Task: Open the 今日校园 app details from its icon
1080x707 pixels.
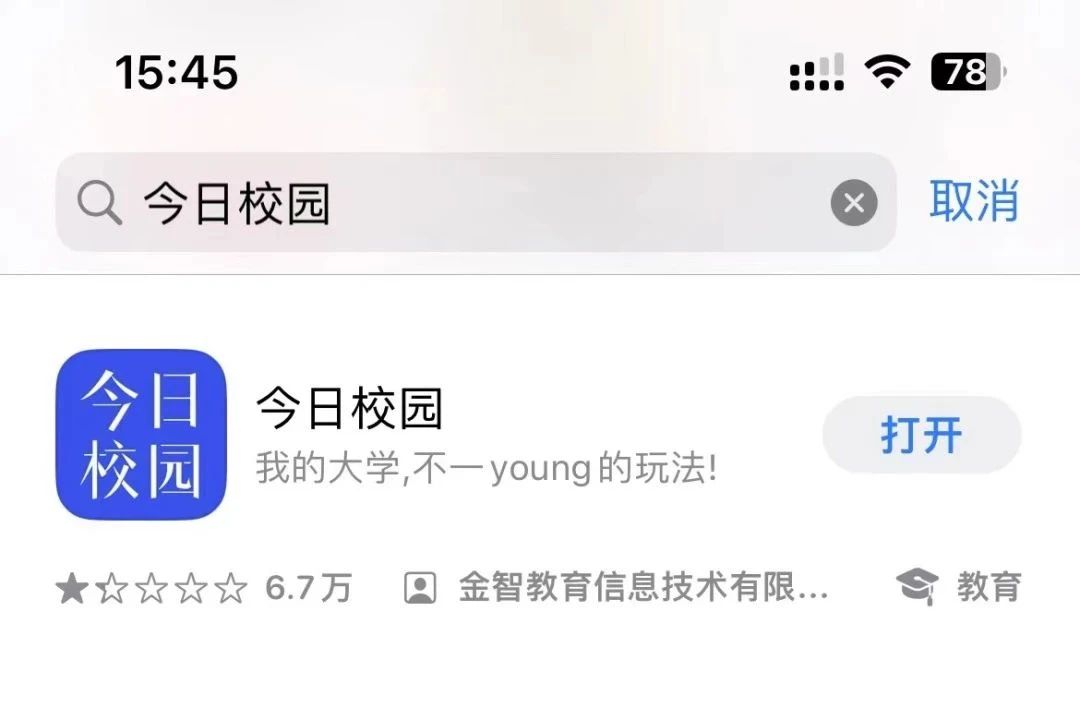Action: click(141, 435)
